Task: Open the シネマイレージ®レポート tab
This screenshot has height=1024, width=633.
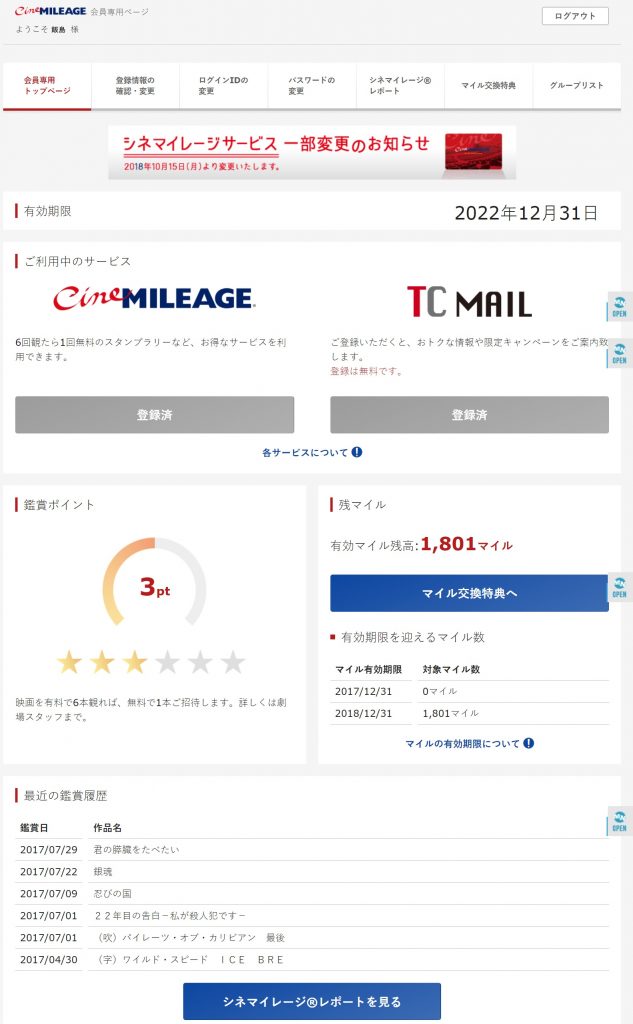Action: click(x=400, y=86)
